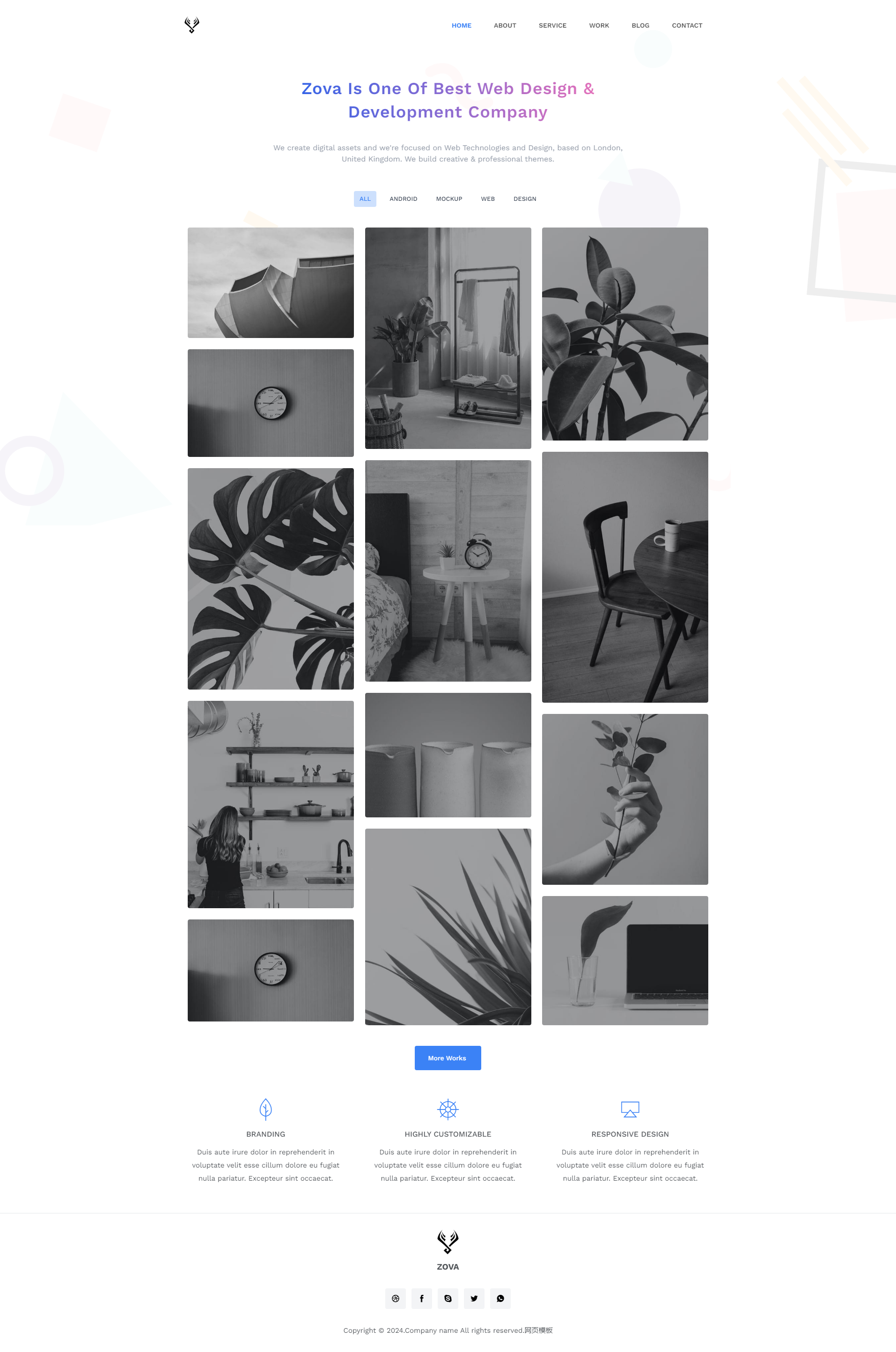Tap the More Works button
The width and height of the screenshot is (896, 1352).
pyautogui.click(x=448, y=1058)
